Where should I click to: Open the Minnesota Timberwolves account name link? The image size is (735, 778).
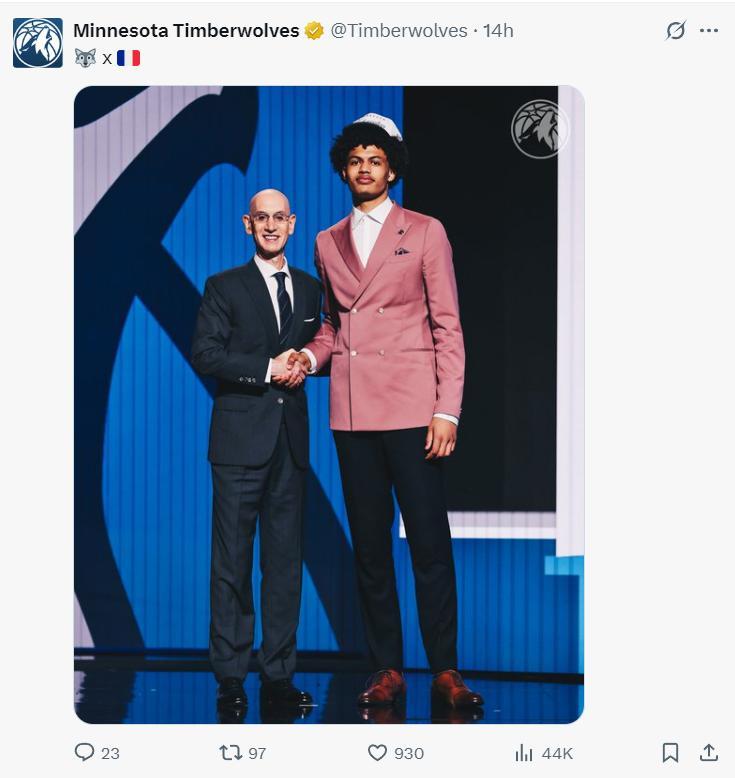(x=186, y=31)
